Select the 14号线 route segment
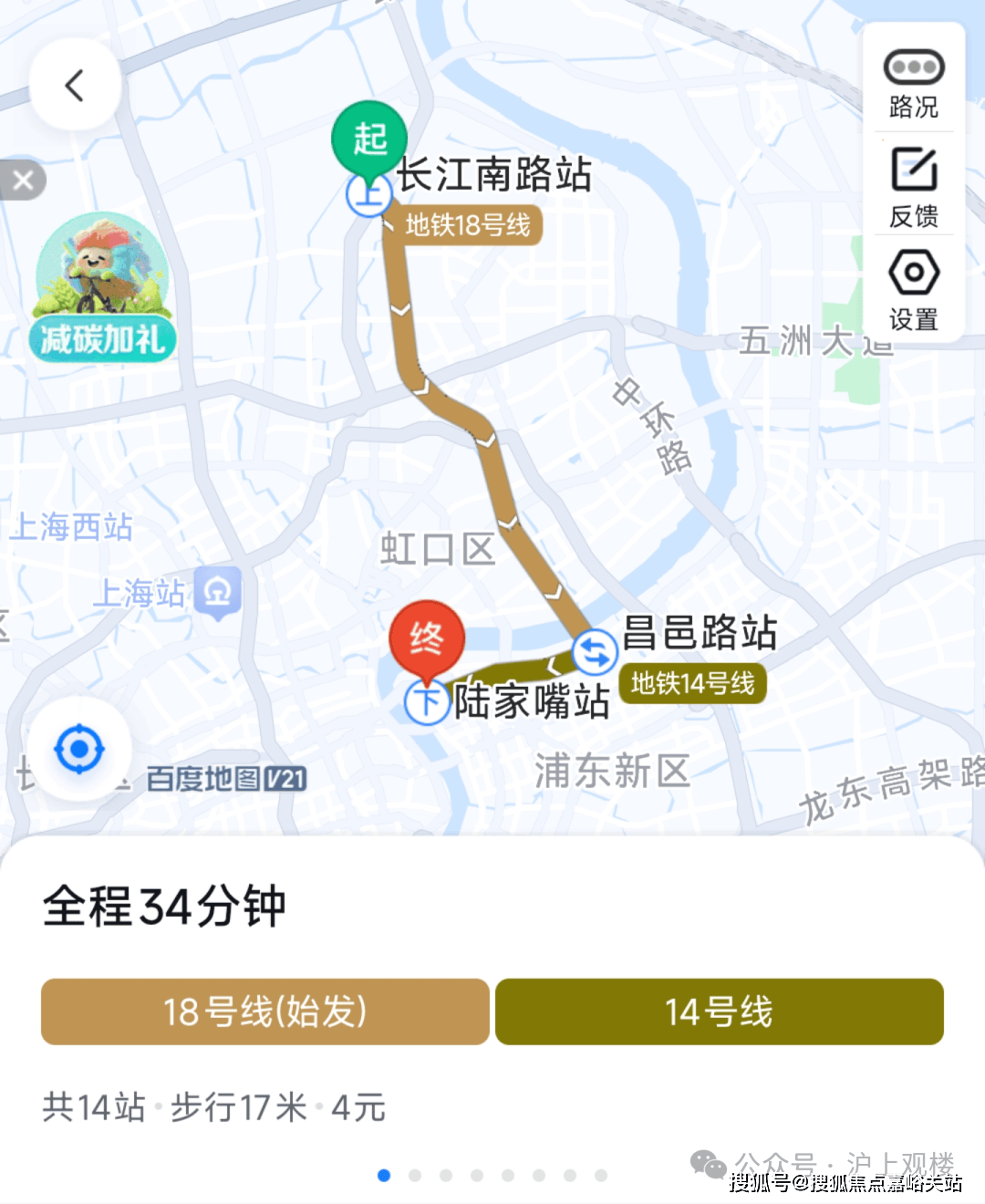985x1204 pixels. coord(719,1012)
